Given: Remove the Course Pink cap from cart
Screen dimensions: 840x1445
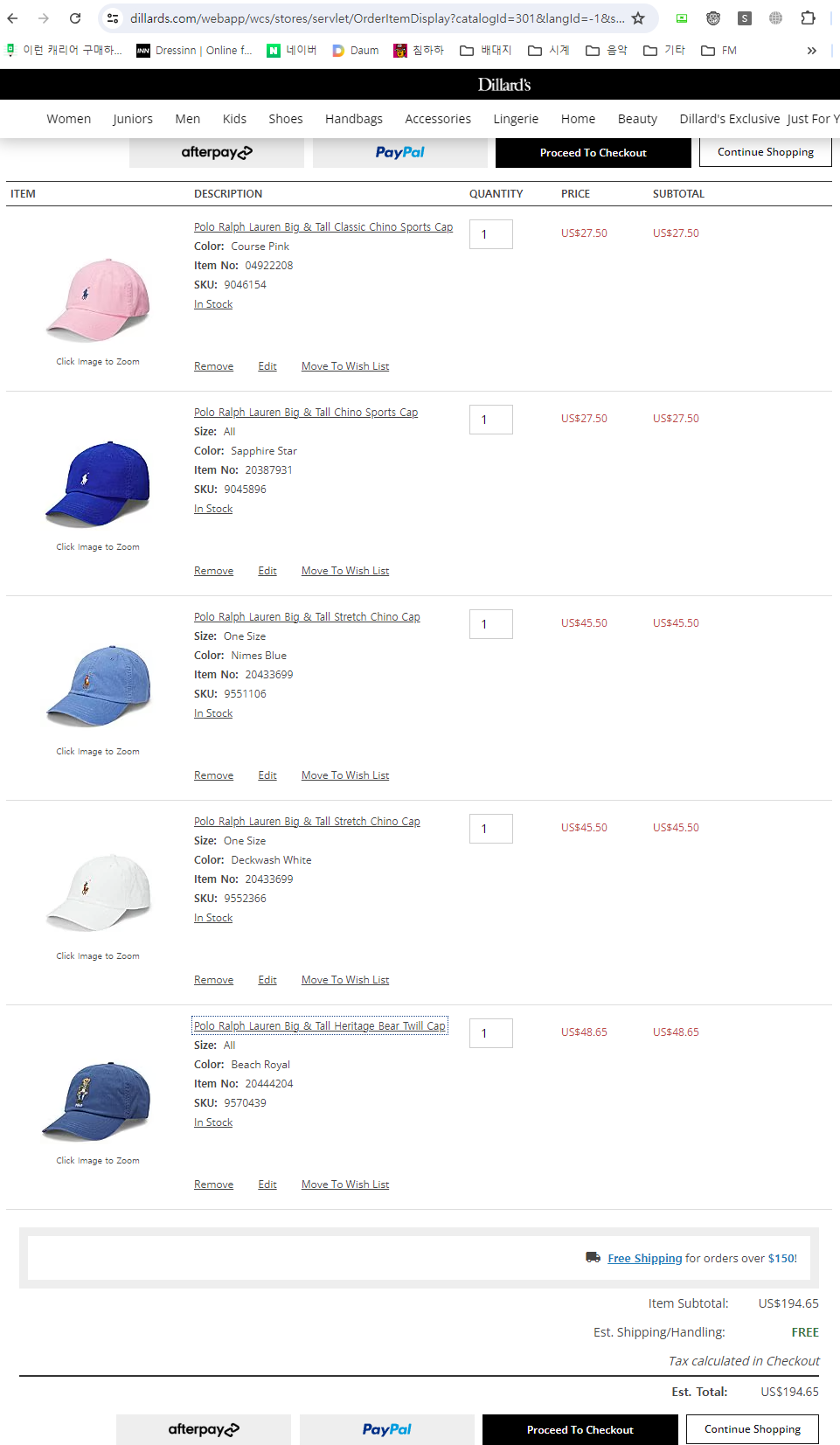Looking at the screenshot, I should pos(213,366).
